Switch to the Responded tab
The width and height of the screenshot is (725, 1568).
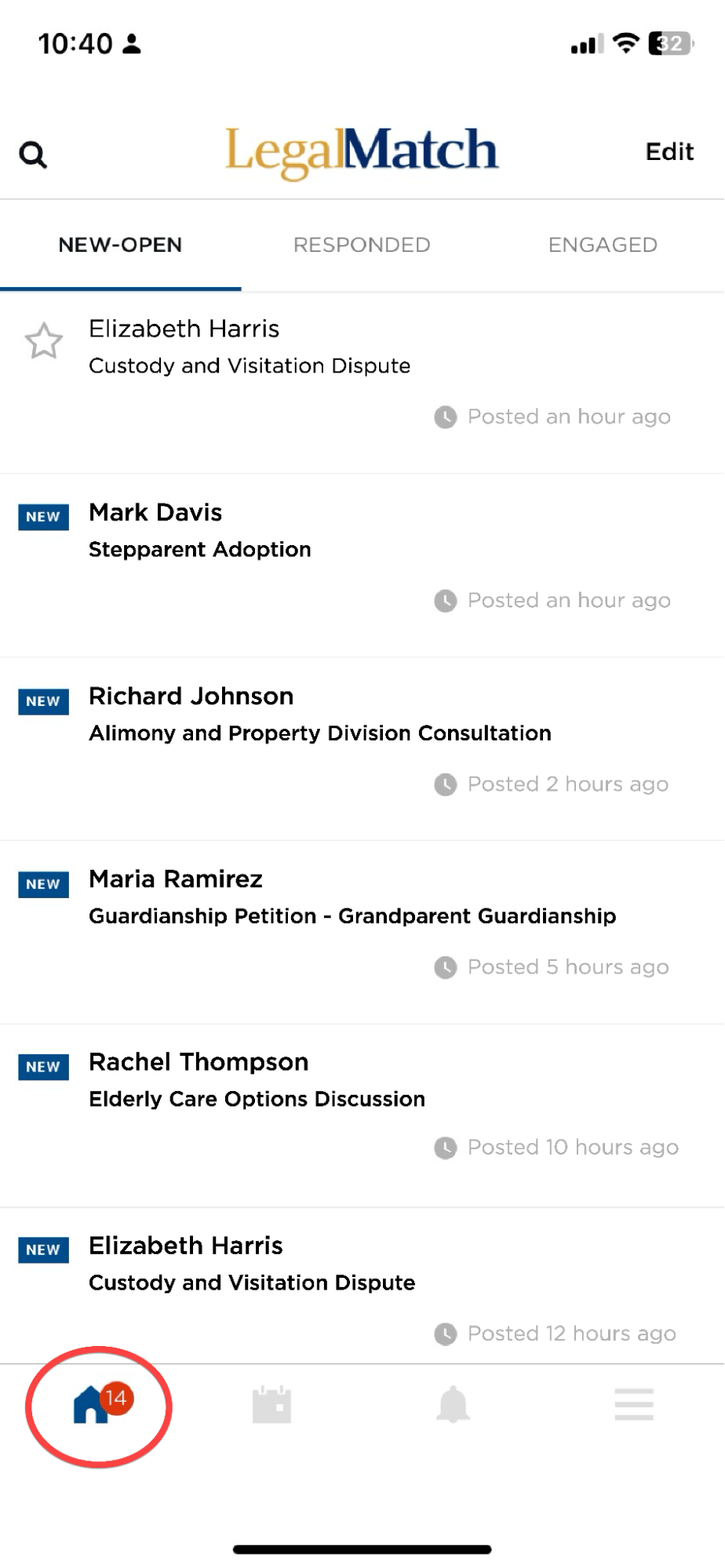pyautogui.click(x=362, y=246)
